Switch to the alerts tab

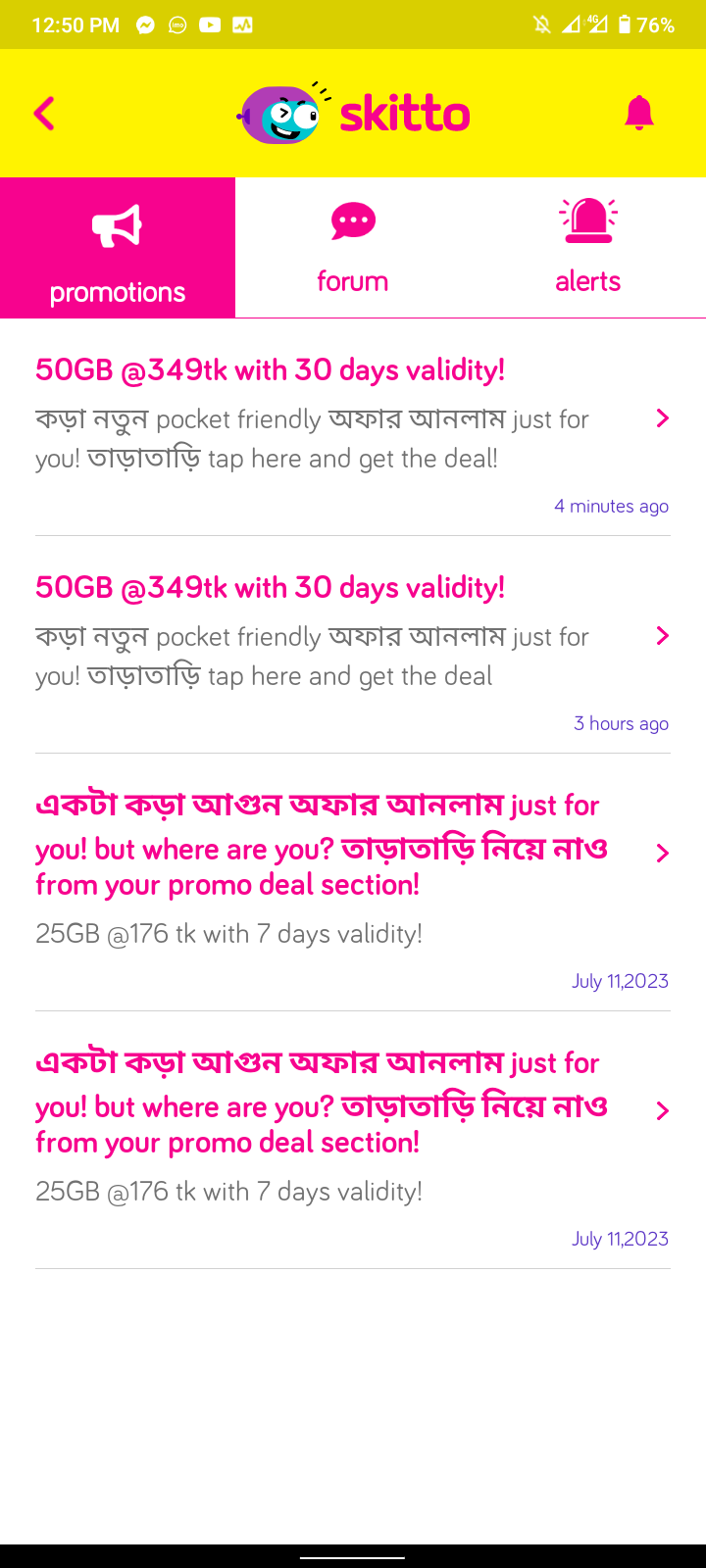[x=588, y=248]
